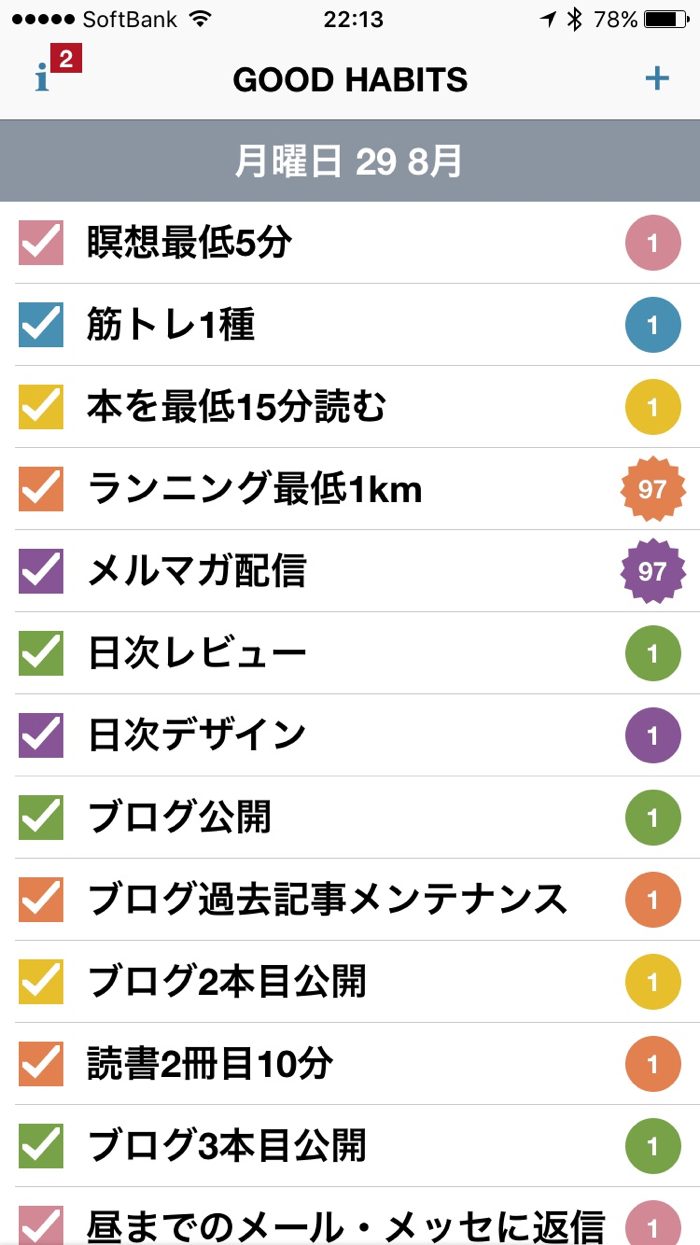
Task: Uncheck 本を最低15分読む habit
Action: [x=41, y=407]
